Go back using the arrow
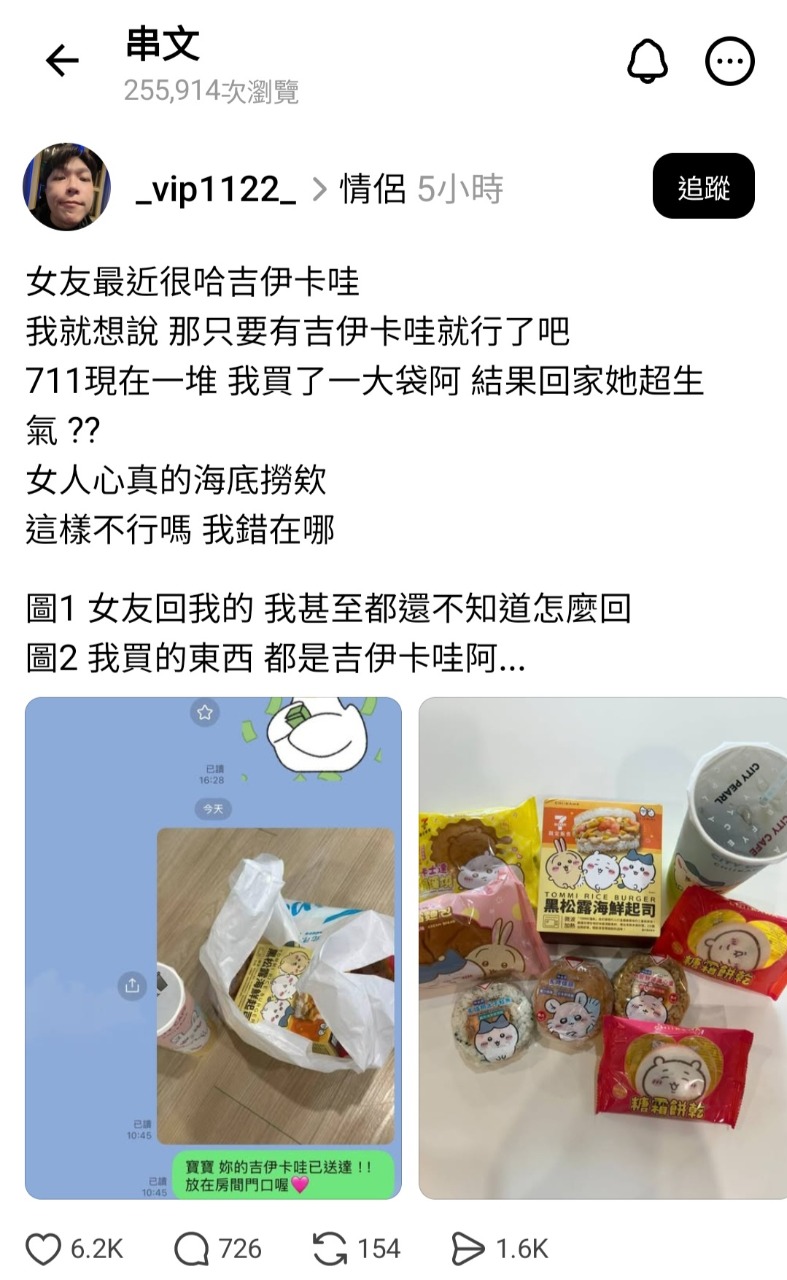787x1280 pixels. pos(62,62)
